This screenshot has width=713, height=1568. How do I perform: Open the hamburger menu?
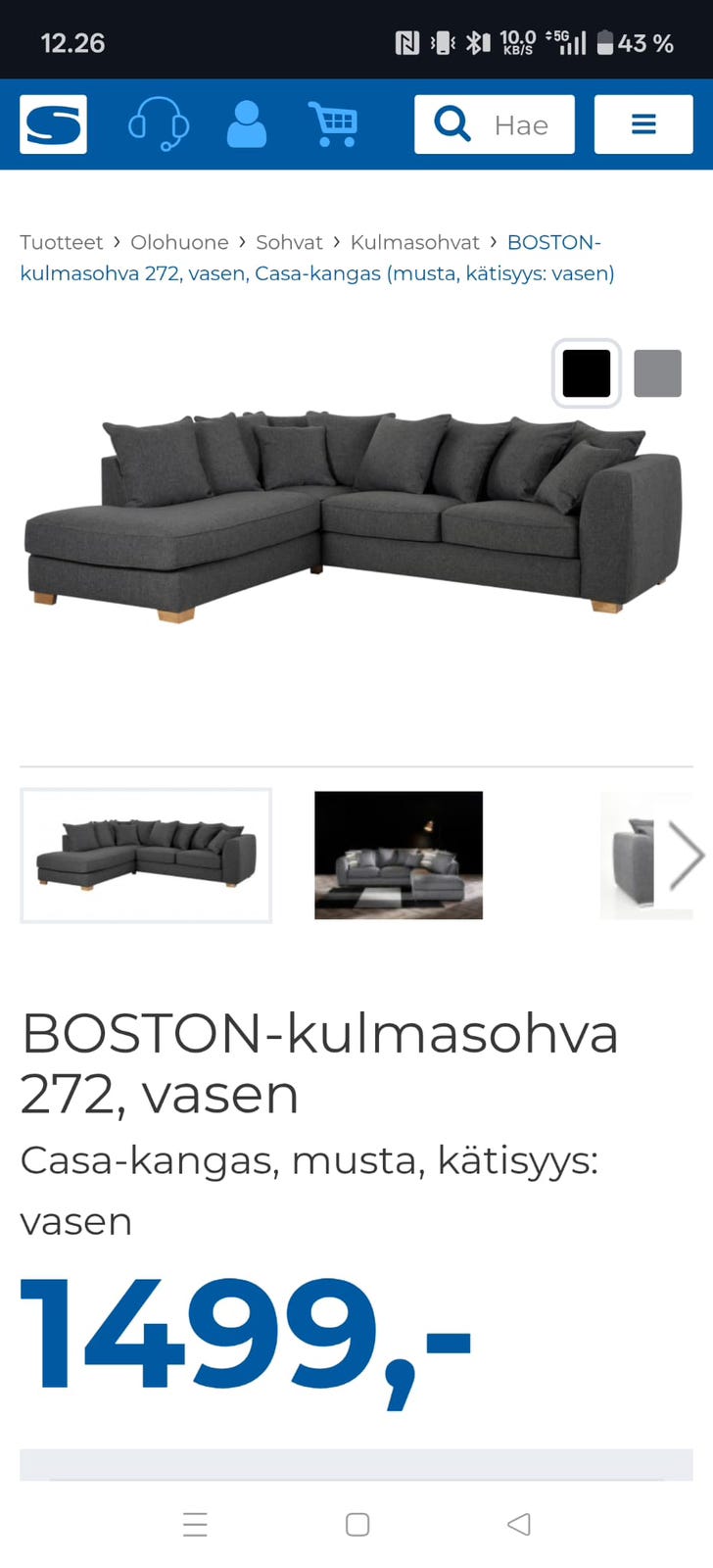[643, 124]
